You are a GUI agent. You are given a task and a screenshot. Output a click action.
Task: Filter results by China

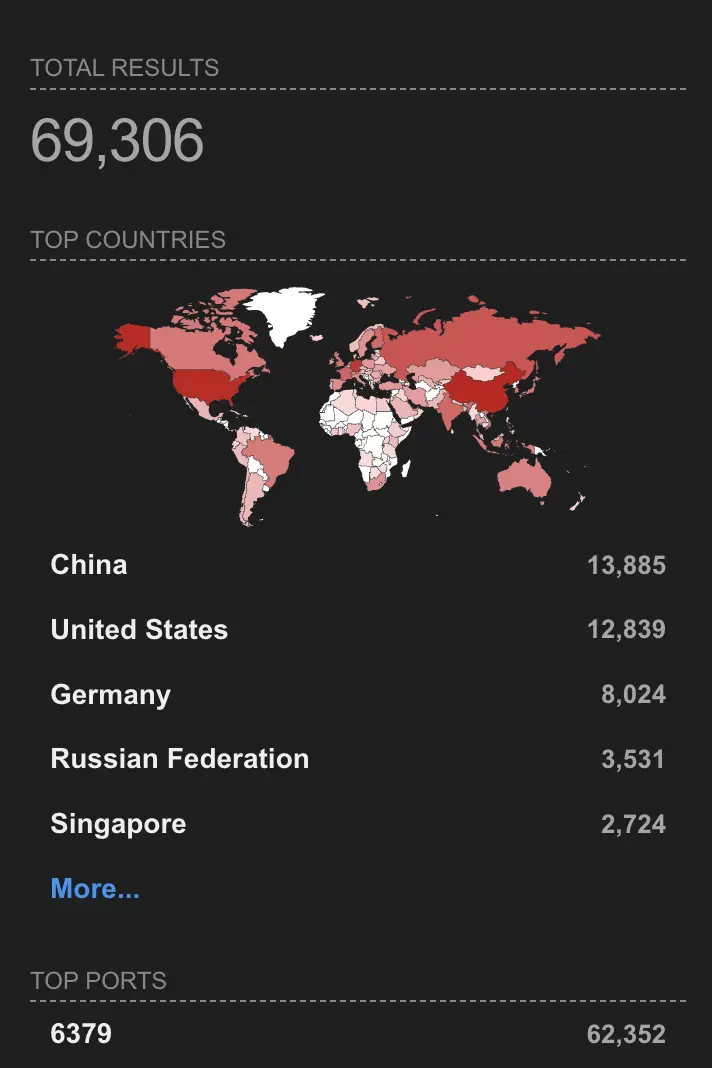89,565
